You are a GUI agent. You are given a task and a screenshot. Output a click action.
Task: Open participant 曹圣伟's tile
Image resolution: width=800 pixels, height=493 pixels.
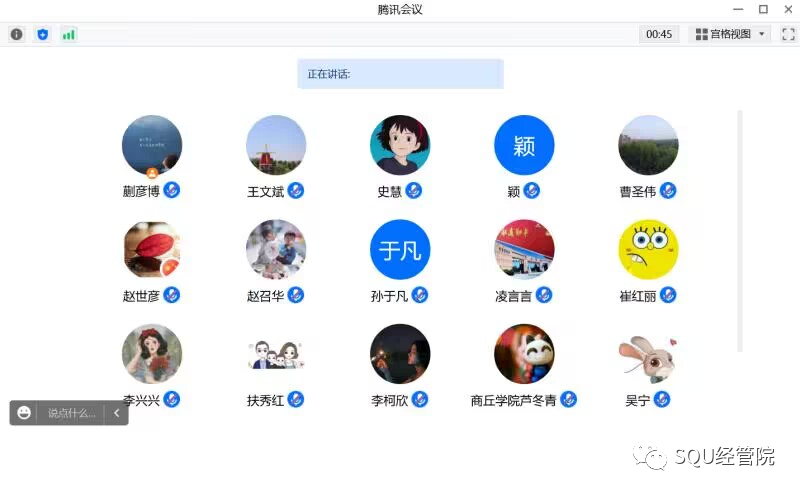648,146
